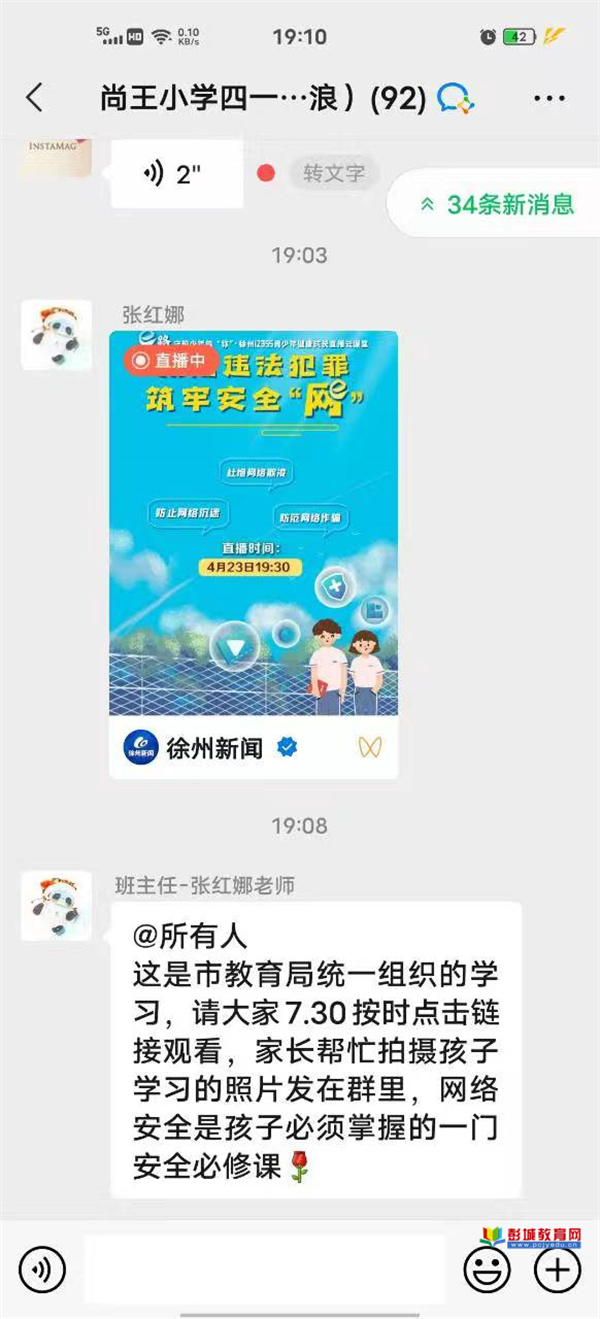600x1319 pixels.
Task: Tap the chat bubble icon beside group title
Action: click(456, 98)
